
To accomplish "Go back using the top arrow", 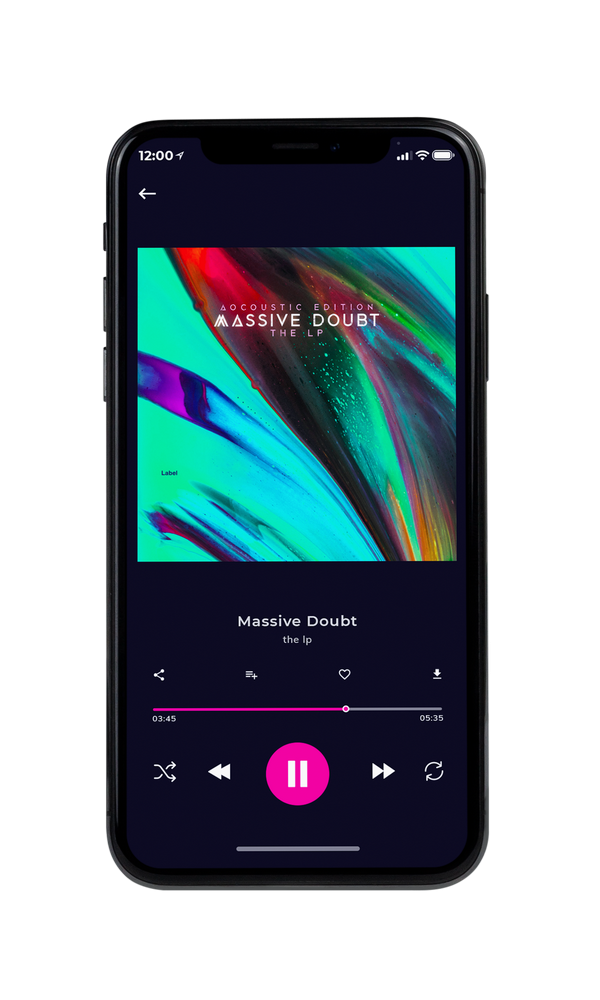I will [x=147, y=193].
